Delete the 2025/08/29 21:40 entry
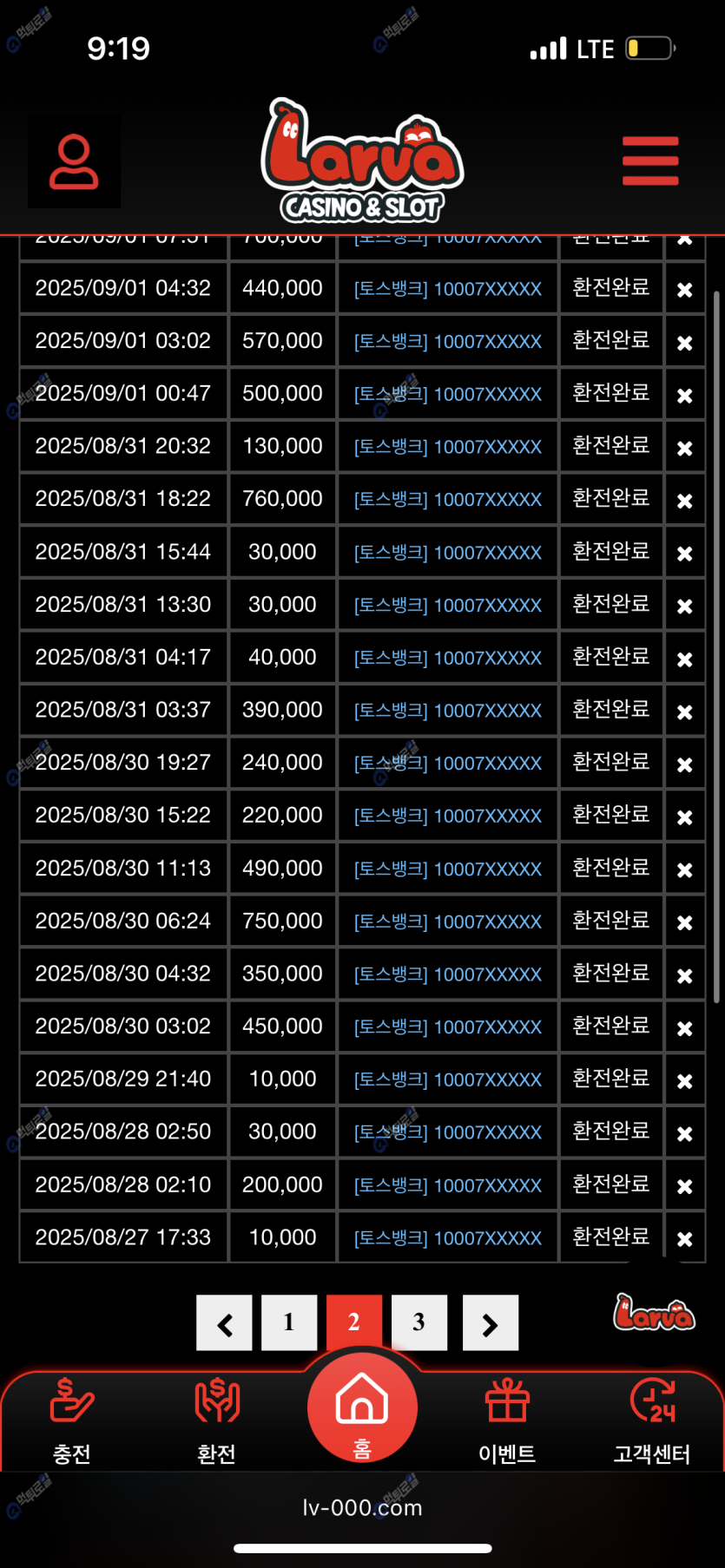This screenshot has width=725, height=1568. (x=684, y=1080)
